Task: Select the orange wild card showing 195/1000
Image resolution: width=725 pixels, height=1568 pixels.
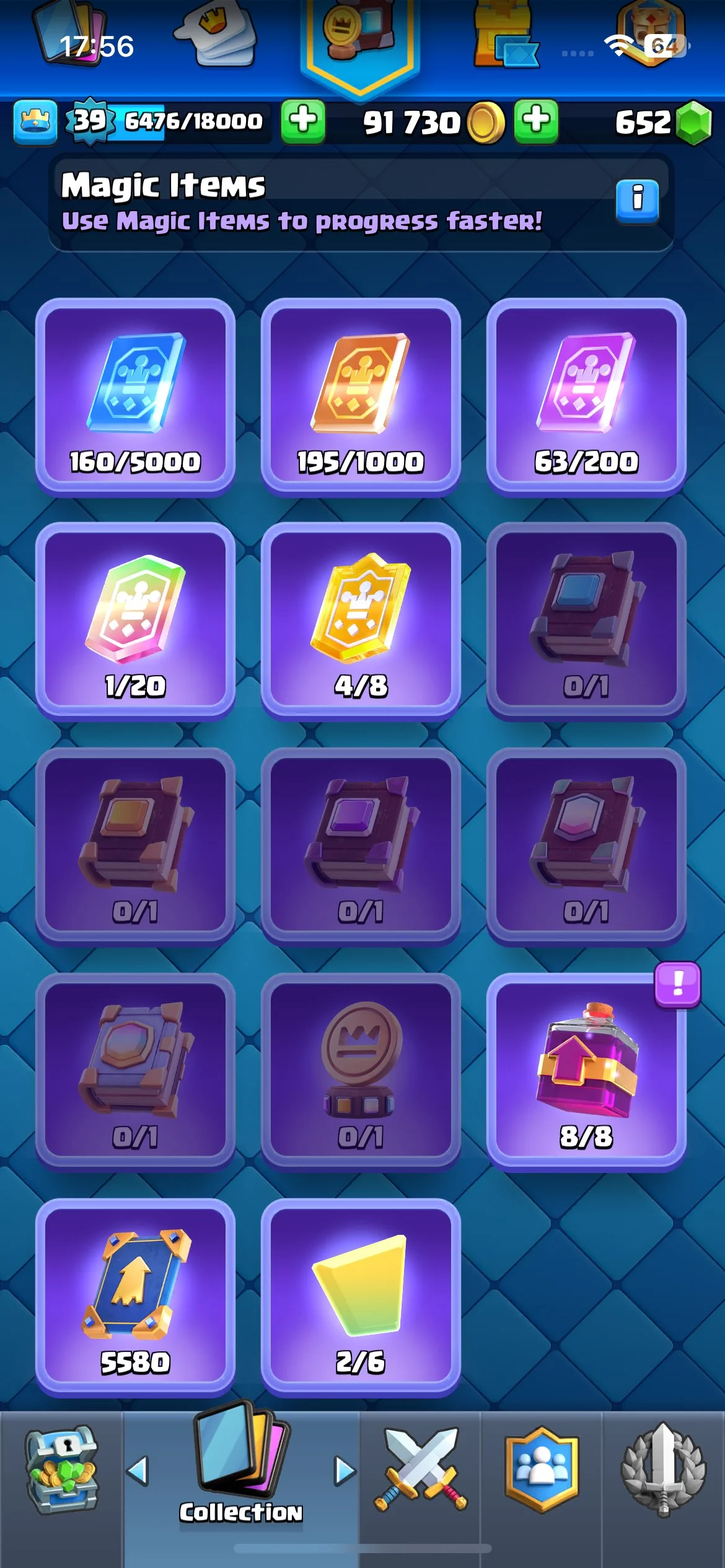Action: [x=361, y=396]
